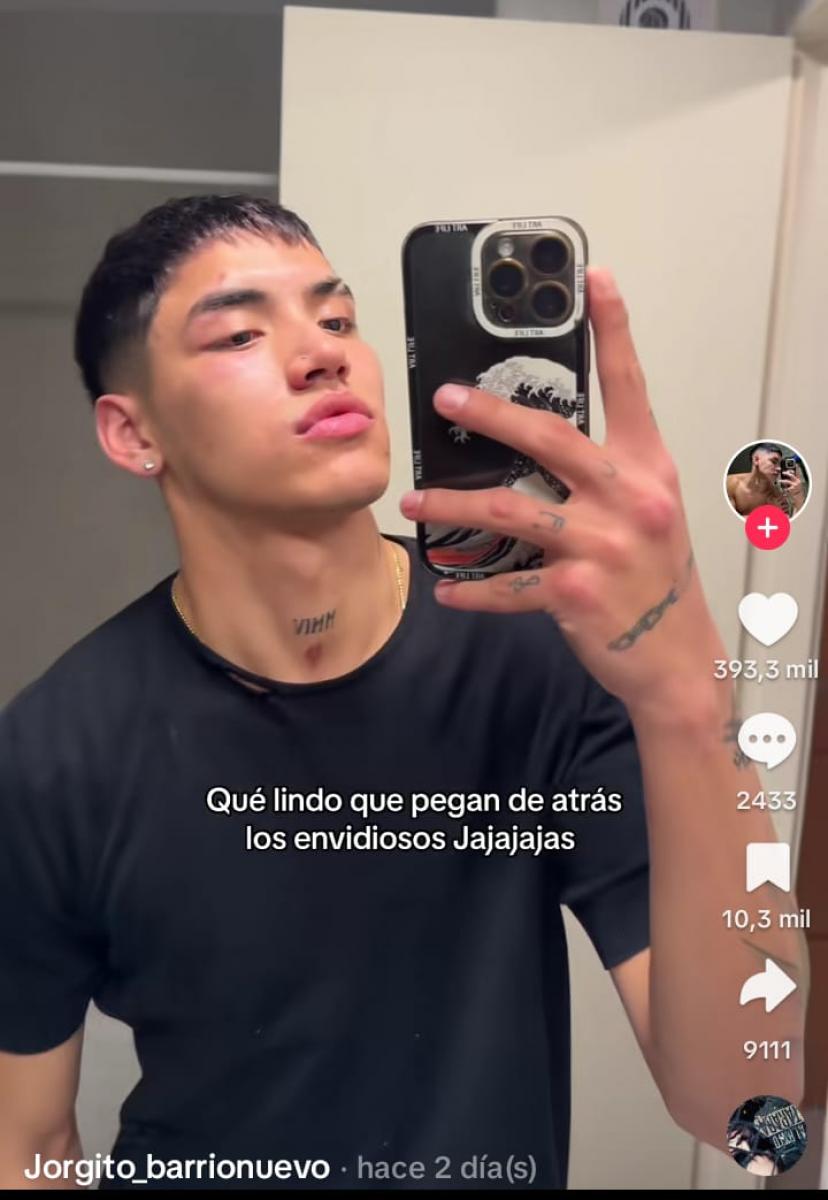Open Jorgito_barrionuevo's username link
Image resolution: width=828 pixels, height=1200 pixels.
click(x=176, y=1167)
